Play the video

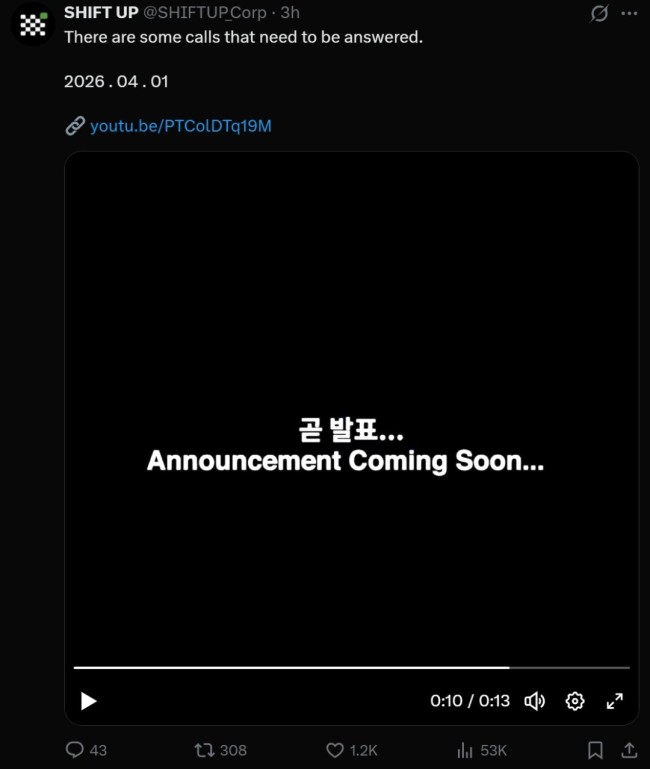[88, 701]
